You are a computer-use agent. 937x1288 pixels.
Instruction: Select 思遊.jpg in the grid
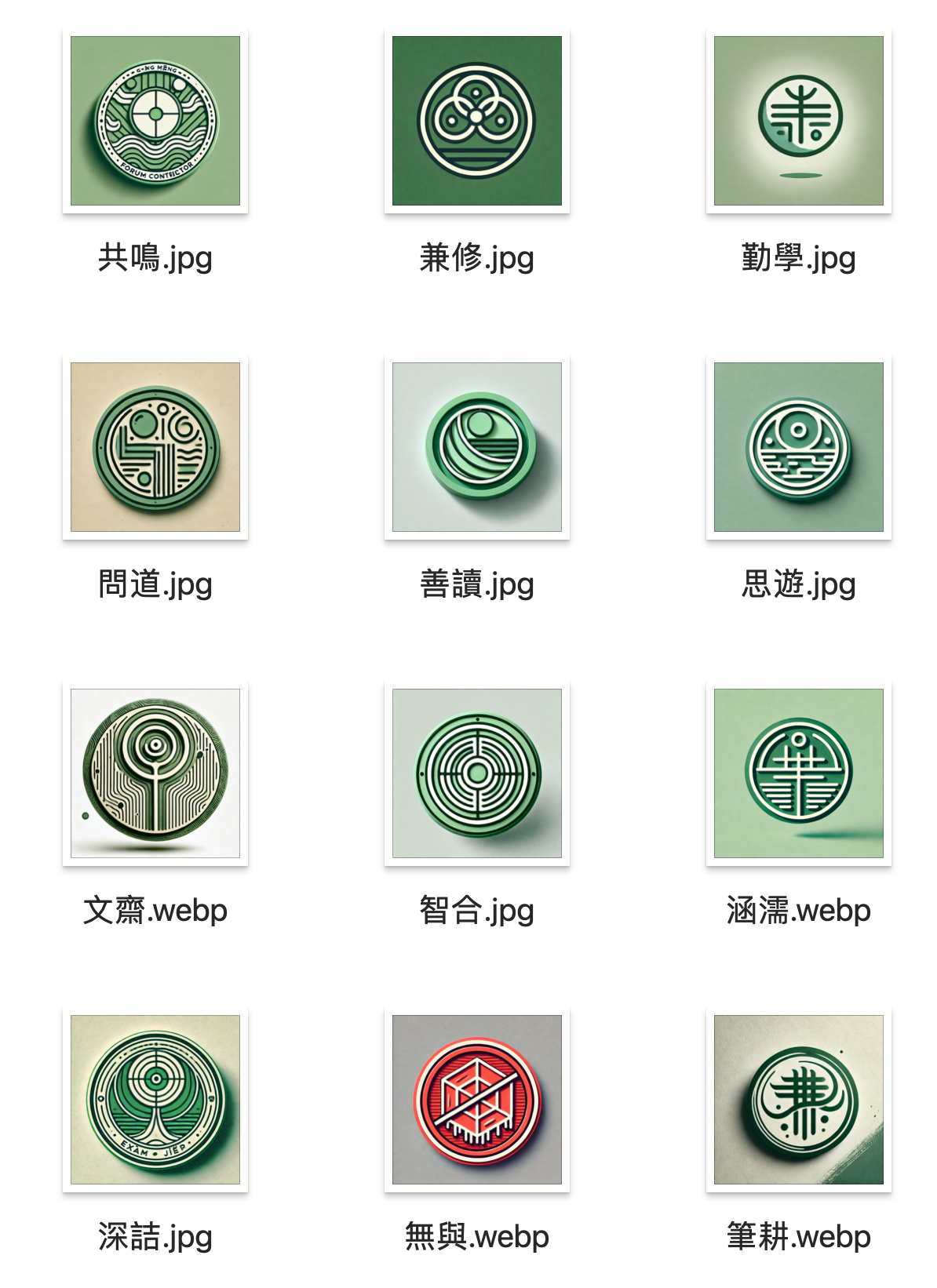pyautogui.click(x=799, y=447)
